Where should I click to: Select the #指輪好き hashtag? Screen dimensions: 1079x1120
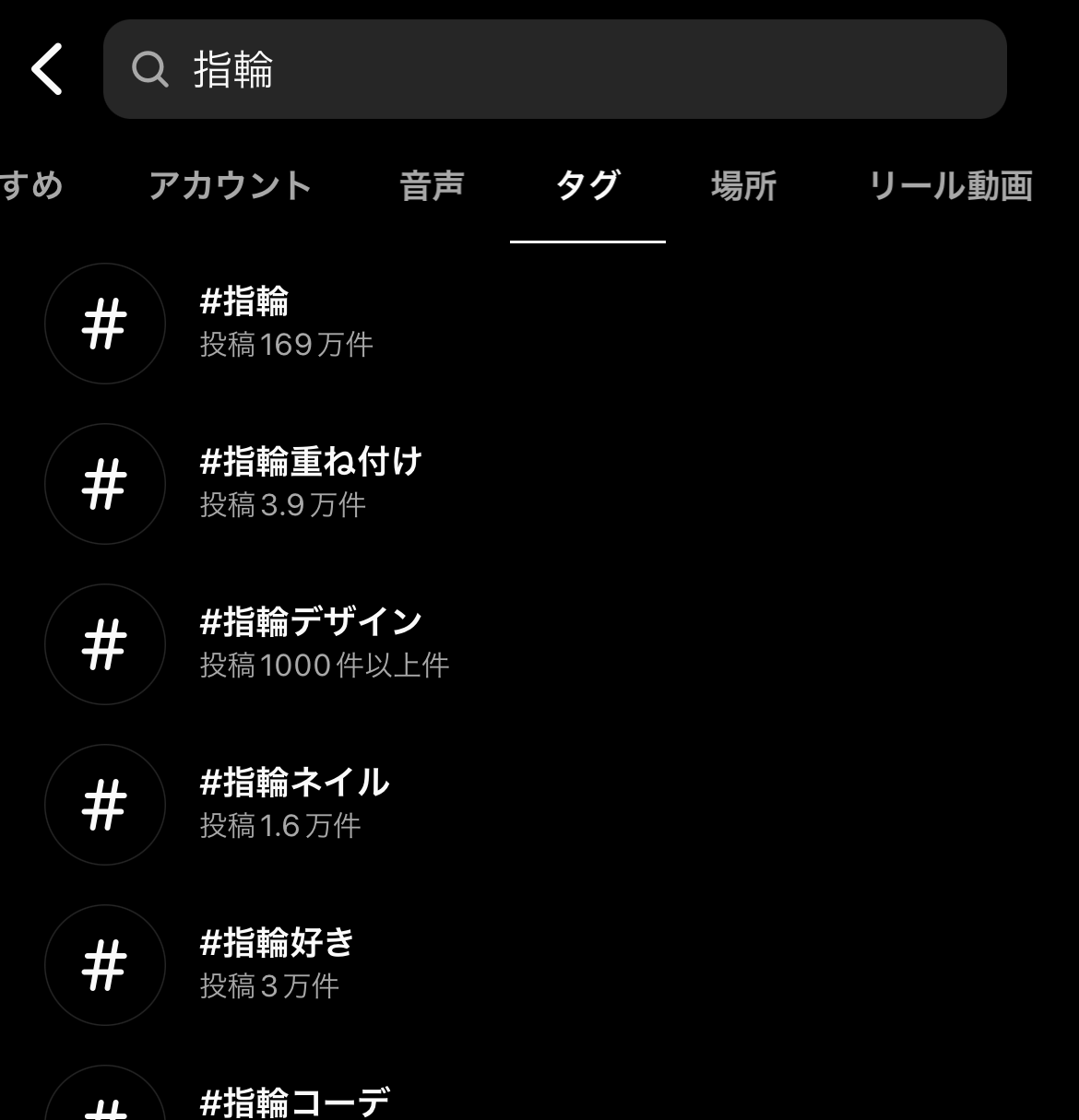[277, 964]
